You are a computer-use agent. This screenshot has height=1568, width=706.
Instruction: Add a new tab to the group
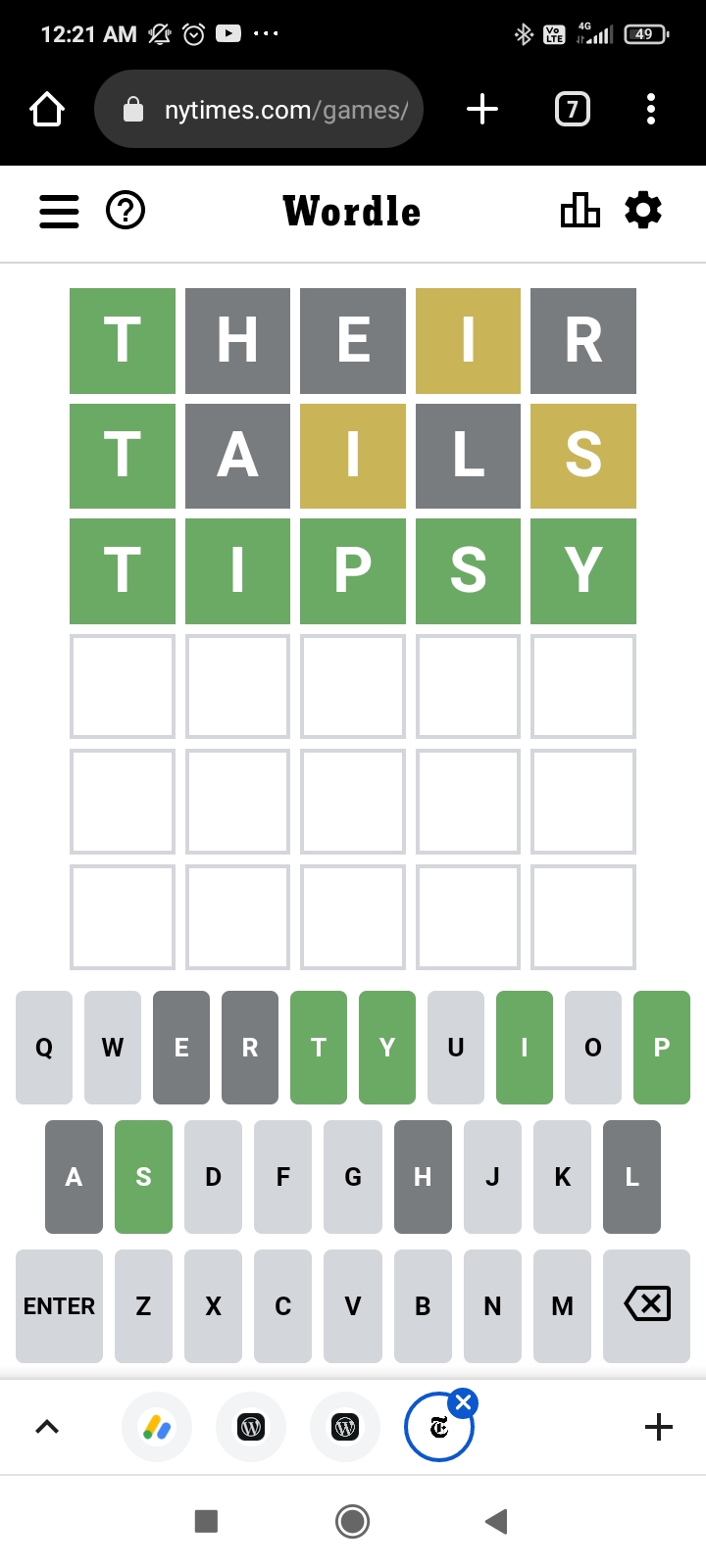(x=659, y=1427)
